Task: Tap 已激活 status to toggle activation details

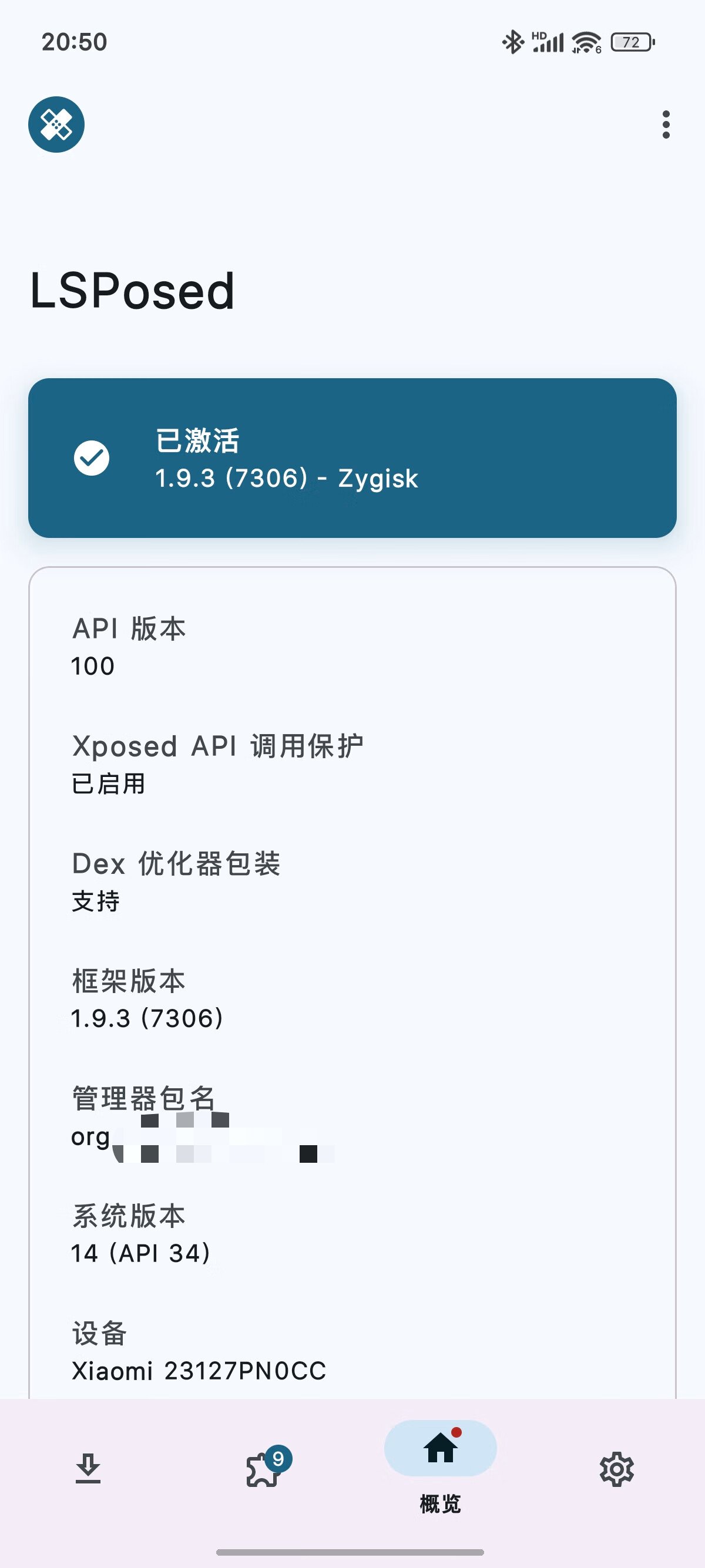Action: pyautogui.click(x=197, y=442)
